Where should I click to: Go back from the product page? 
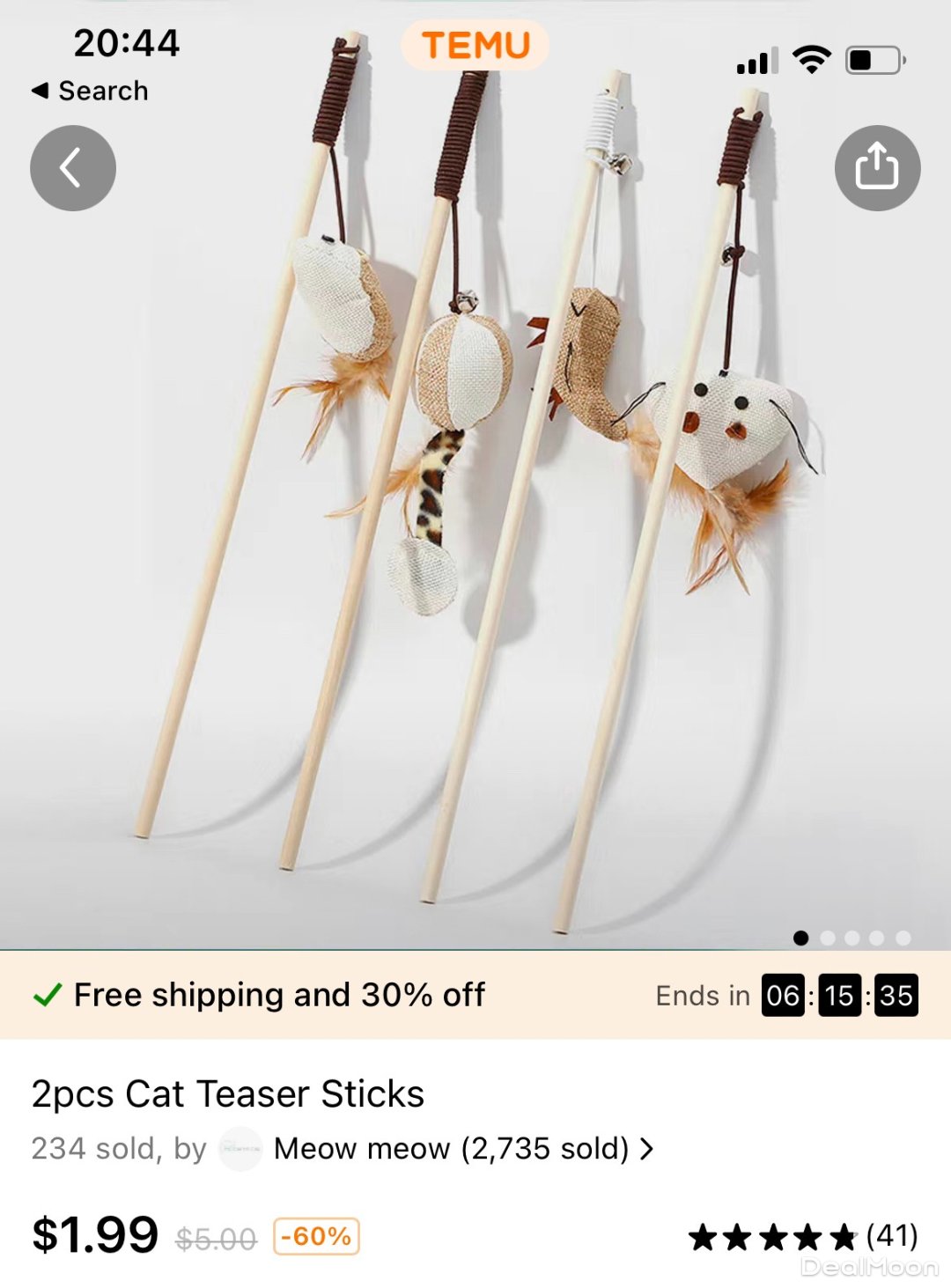(73, 168)
